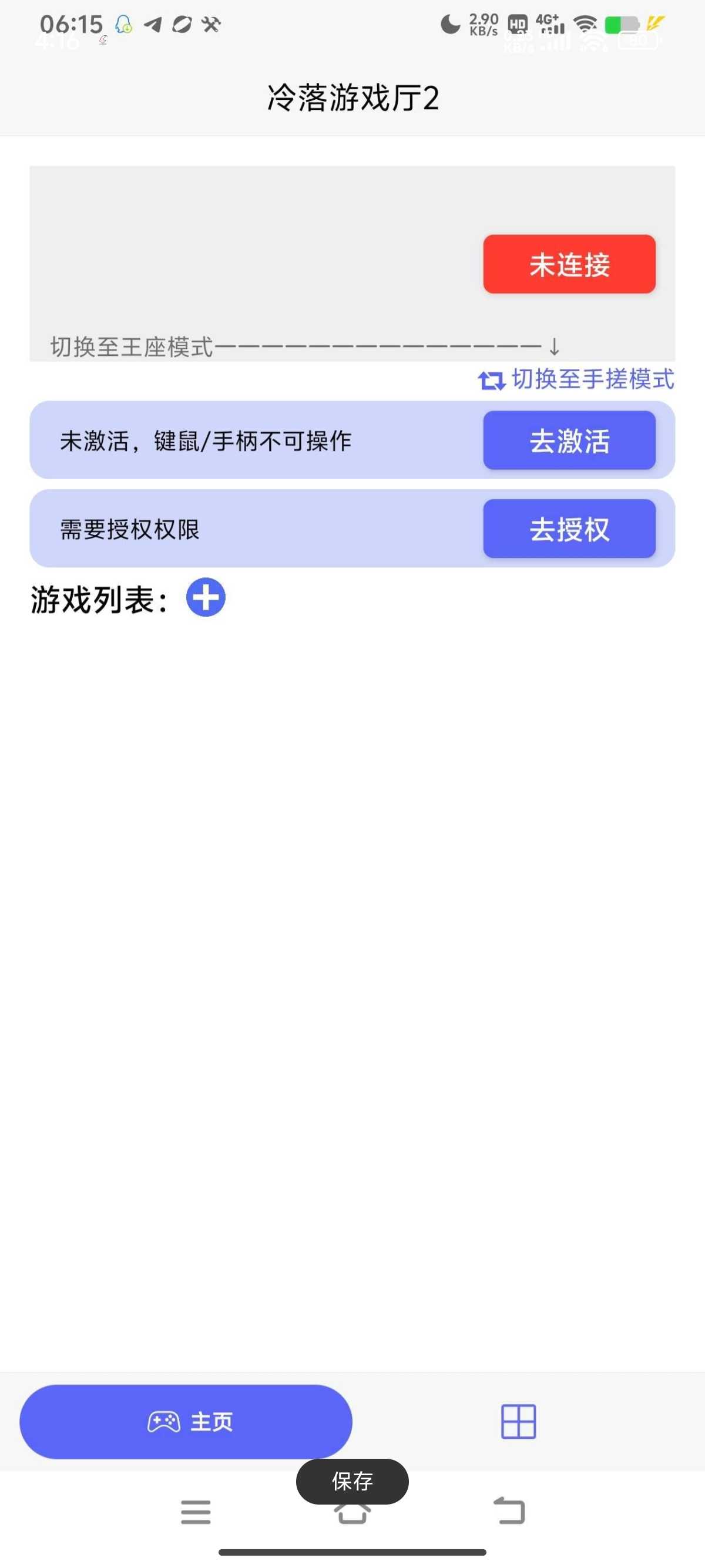Switch to 手搓模式 via the link
Image resolution: width=705 pixels, height=1568 pixels.
click(x=576, y=379)
